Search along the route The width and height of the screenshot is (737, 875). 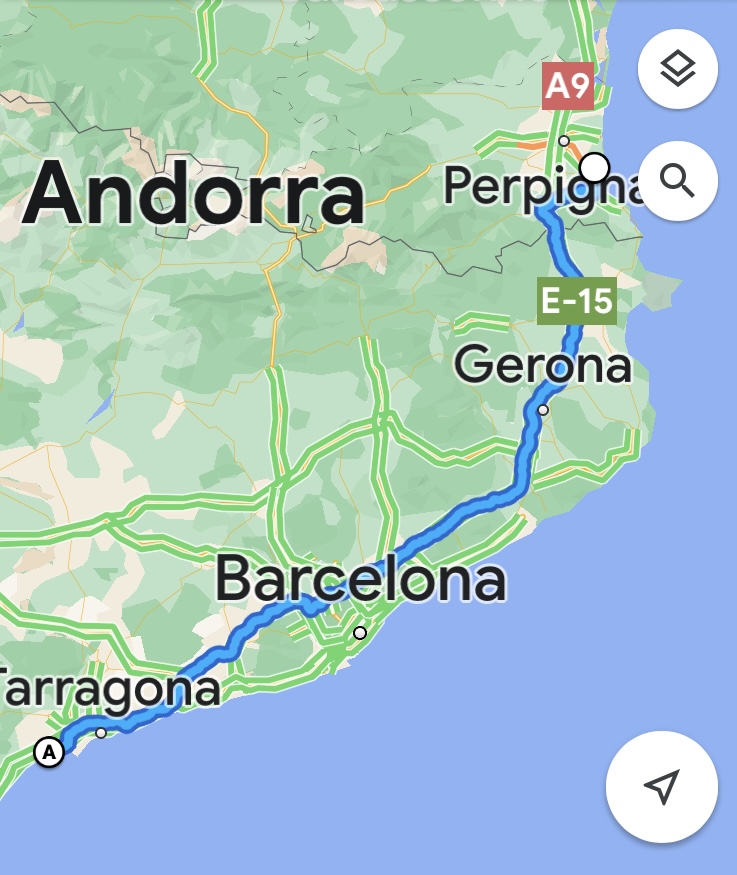click(x=677, y=181)
